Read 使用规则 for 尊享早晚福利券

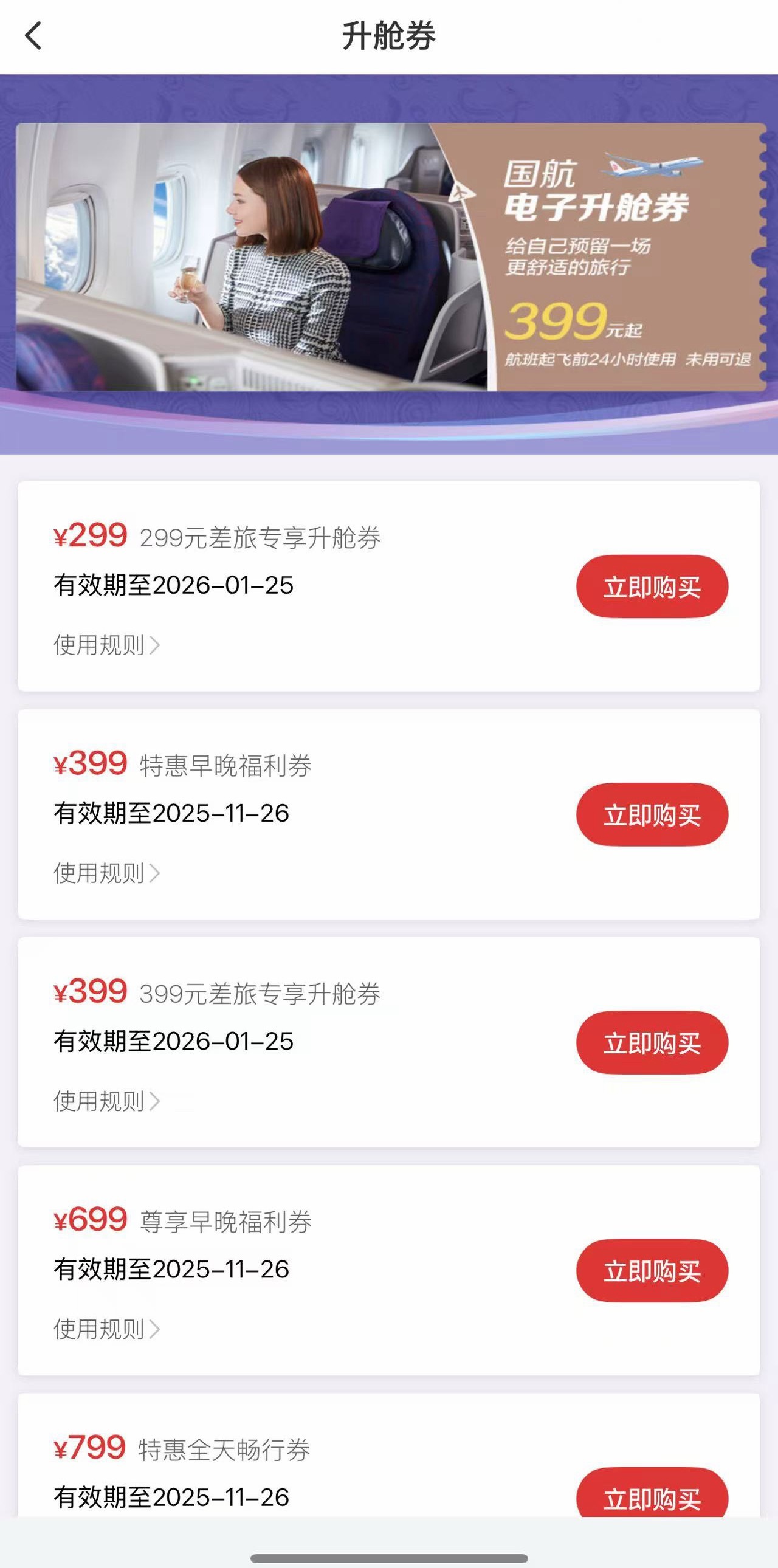point(106,1329)
